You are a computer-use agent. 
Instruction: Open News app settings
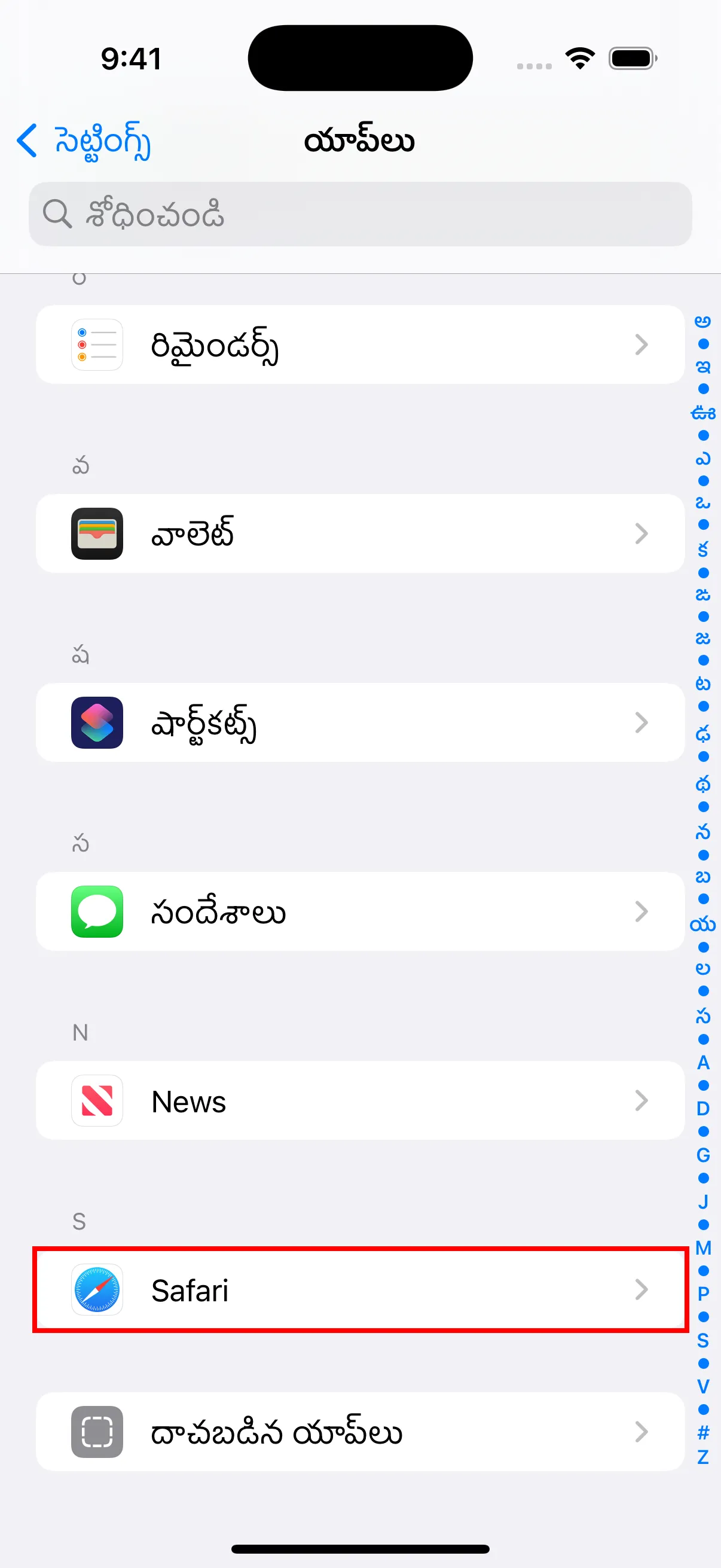tap(360, 1100)
